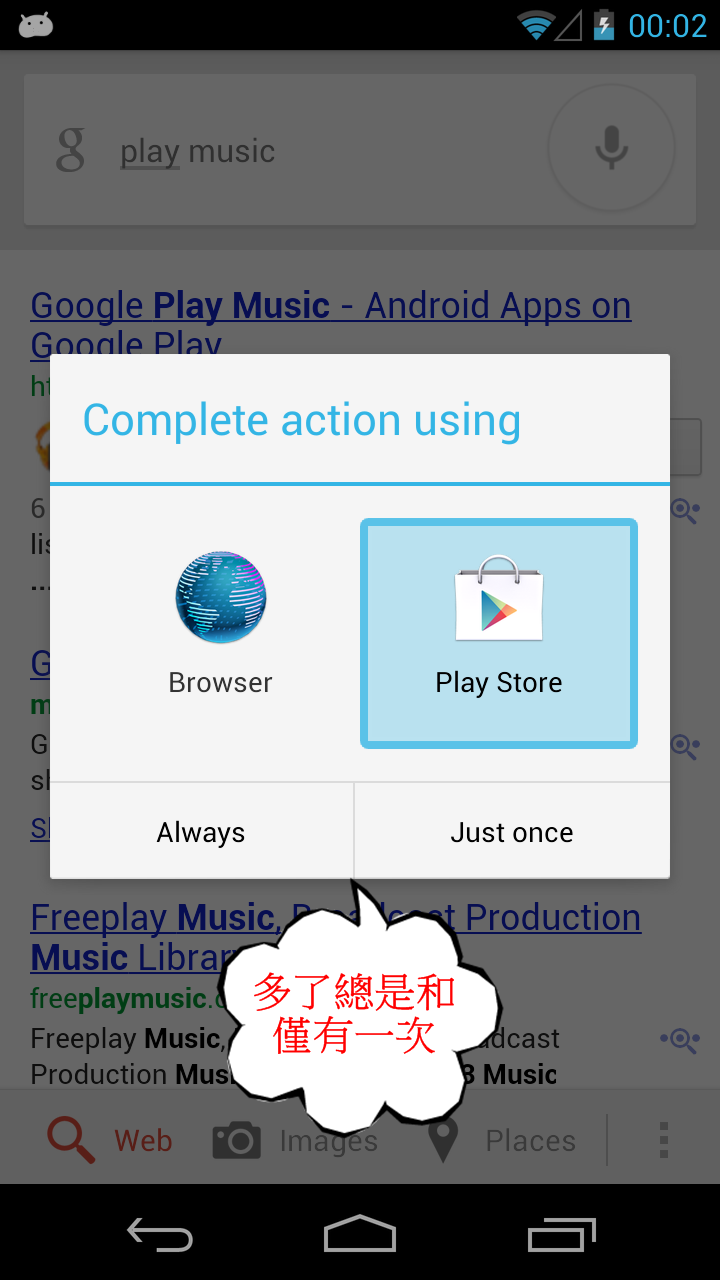This screenshot has width=720, height=1280.
Task: Tap the Always button
Action: [x=201, y=832]
